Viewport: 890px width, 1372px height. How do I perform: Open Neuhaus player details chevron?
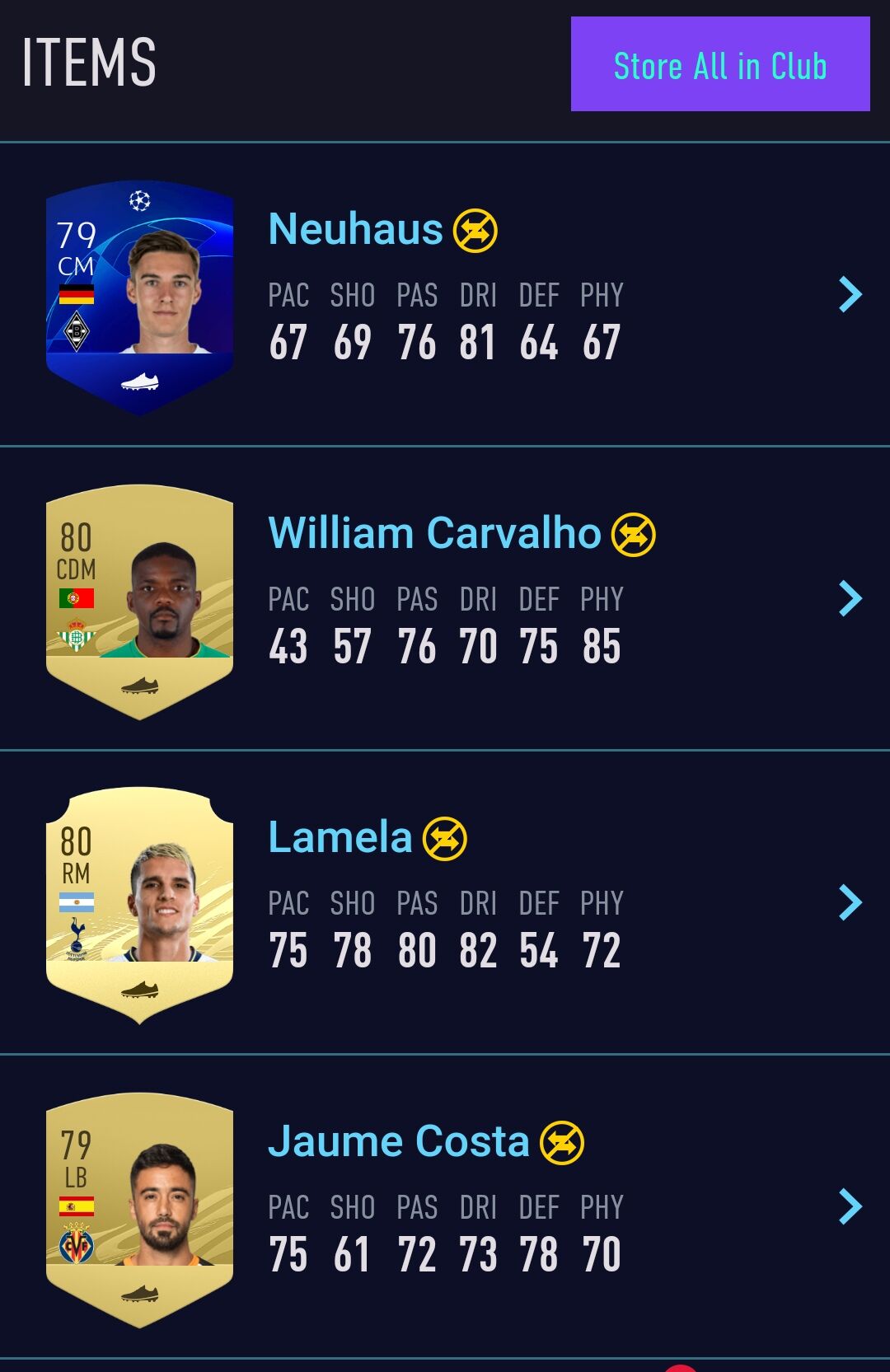tap(850, 294)
